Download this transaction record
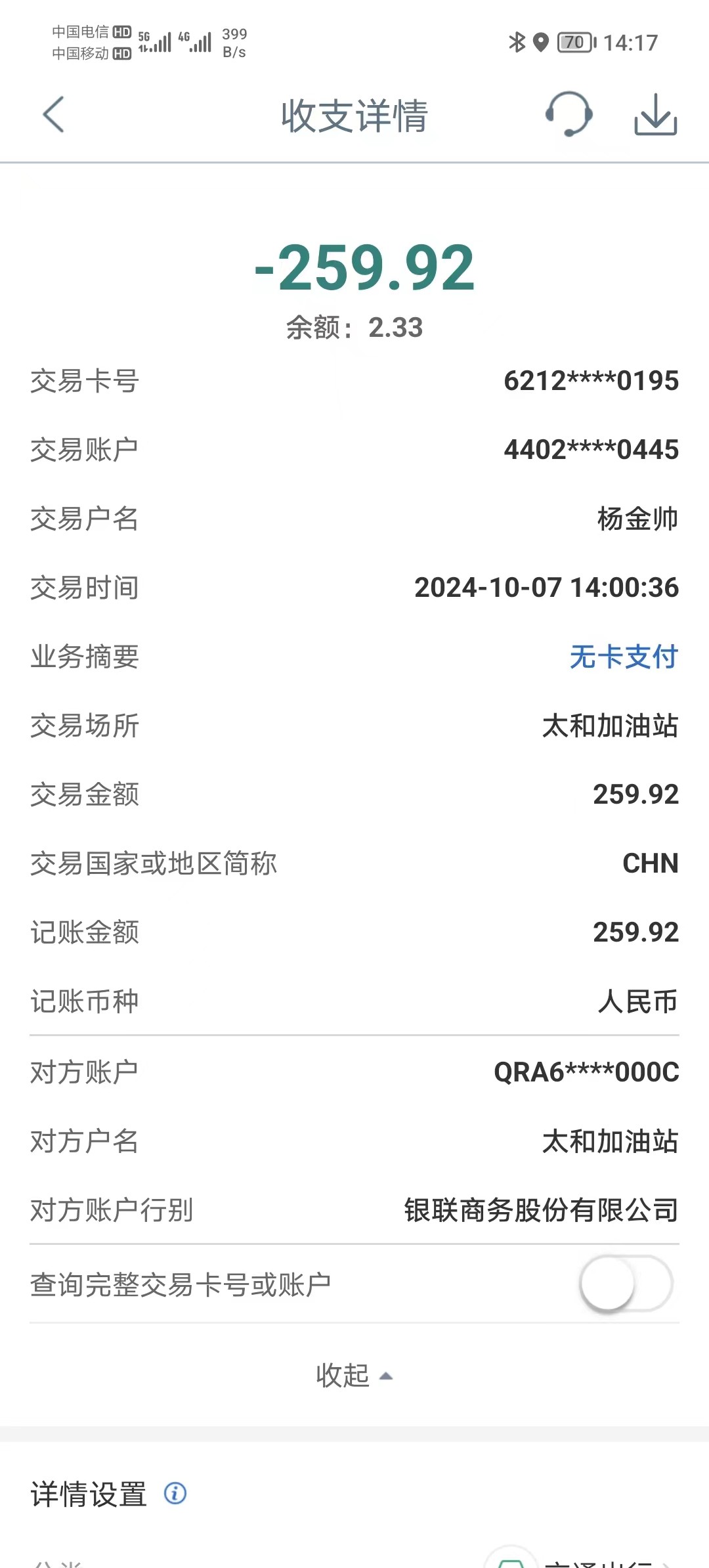Screen dimensions: 709x1568 pyautogui.click(x=655, y=115)
